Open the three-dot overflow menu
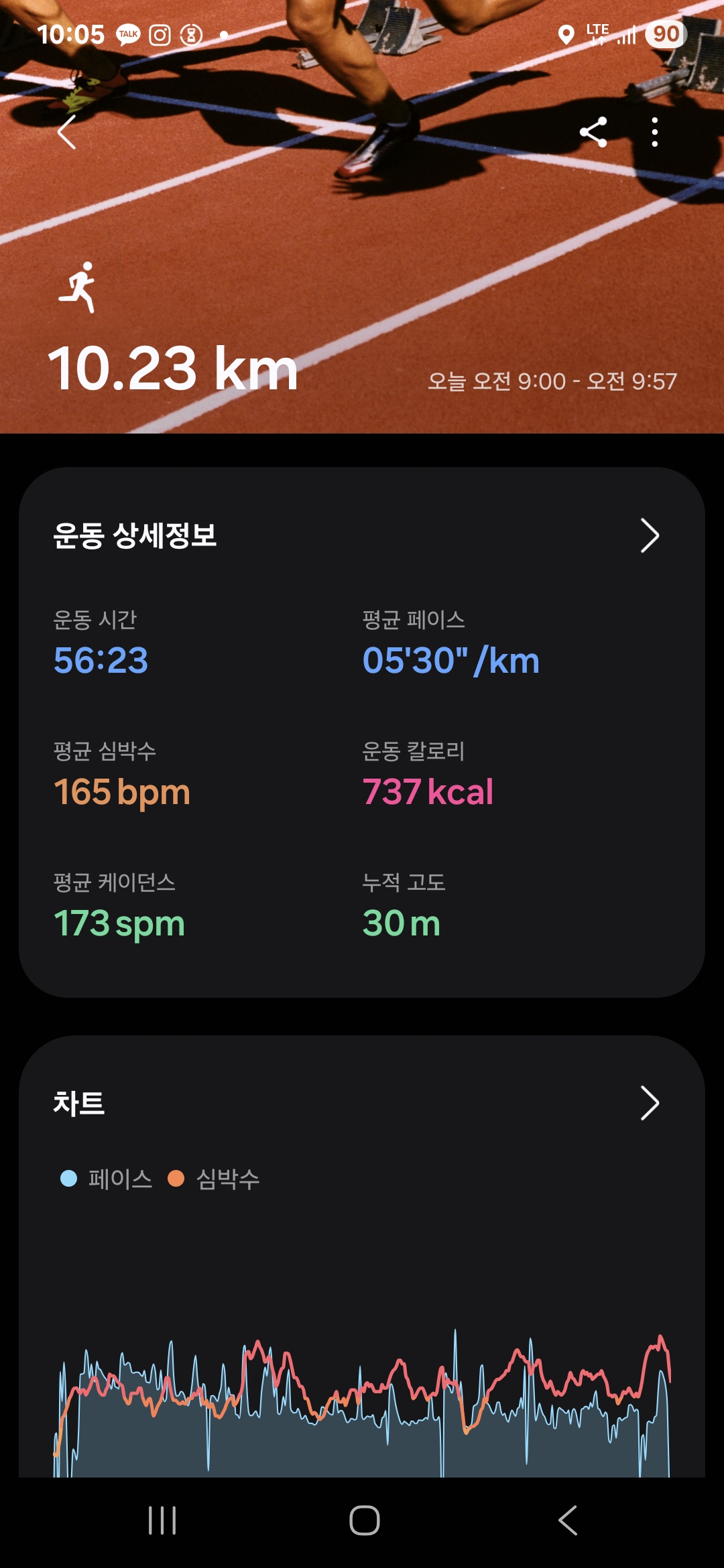The width and height of the screenshot is (724, 1568). pyautogui.click(x=654, y=132)
